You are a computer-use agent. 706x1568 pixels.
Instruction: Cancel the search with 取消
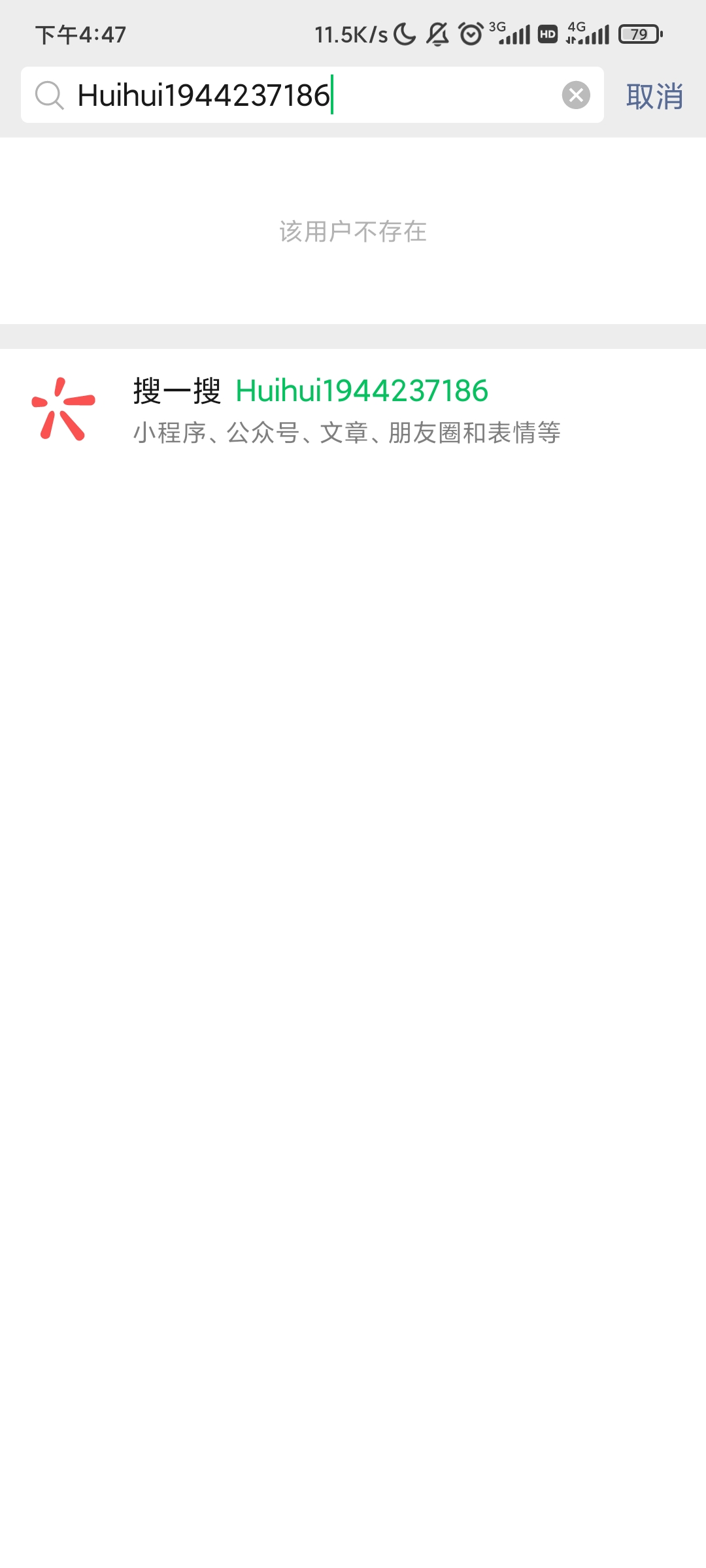point(654,97)
